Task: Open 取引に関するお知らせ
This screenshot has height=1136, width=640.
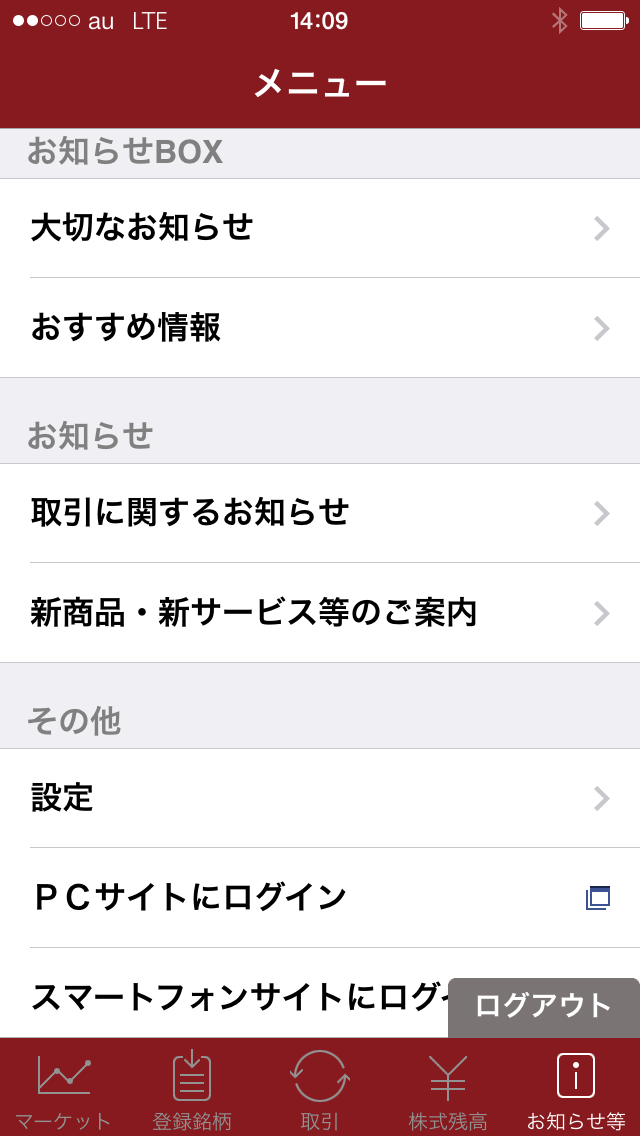Action: click(x=320, y=513)
